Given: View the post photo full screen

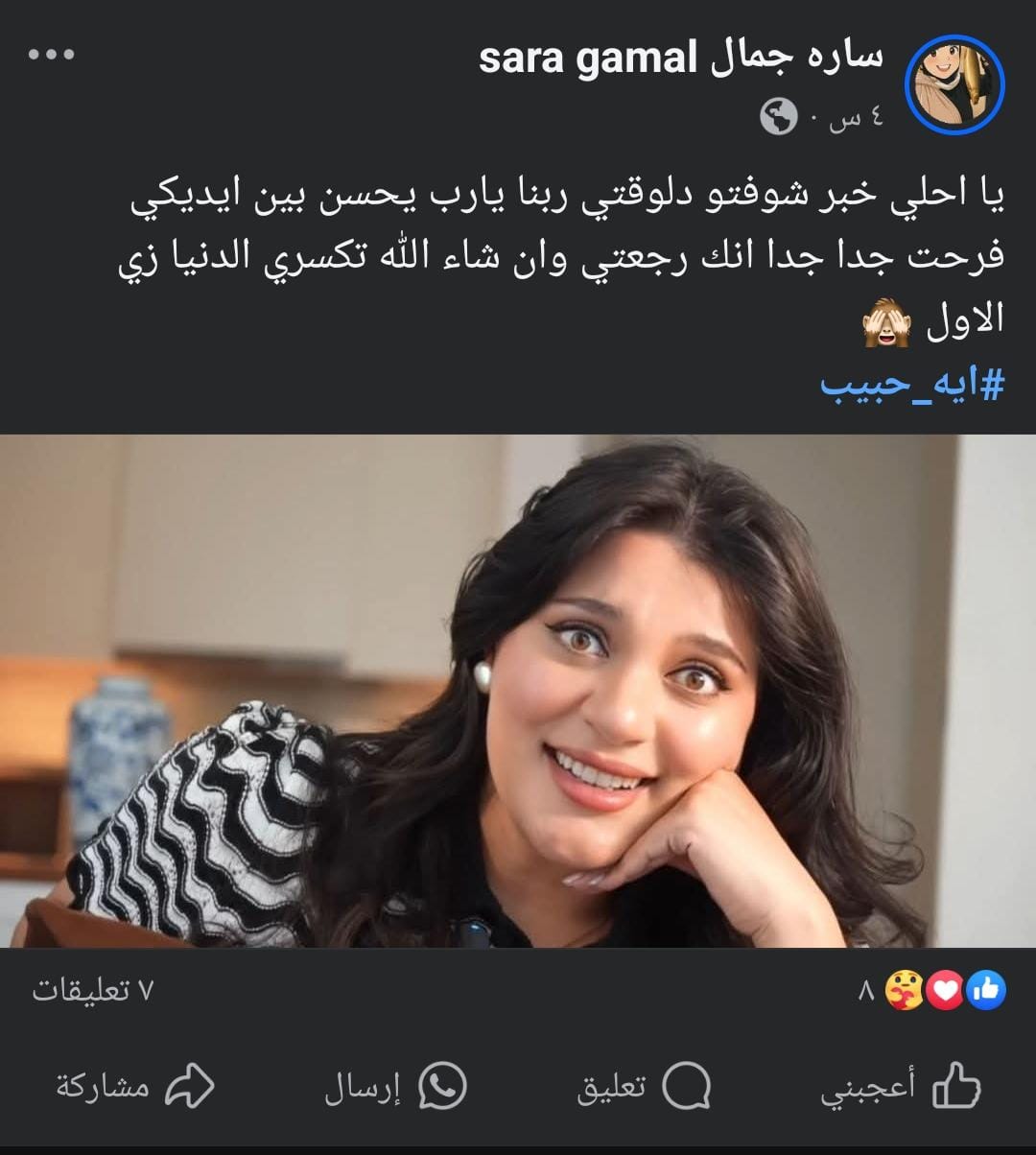Looking at the screenshot, I should pyautogui.click(x=518, y=691).
